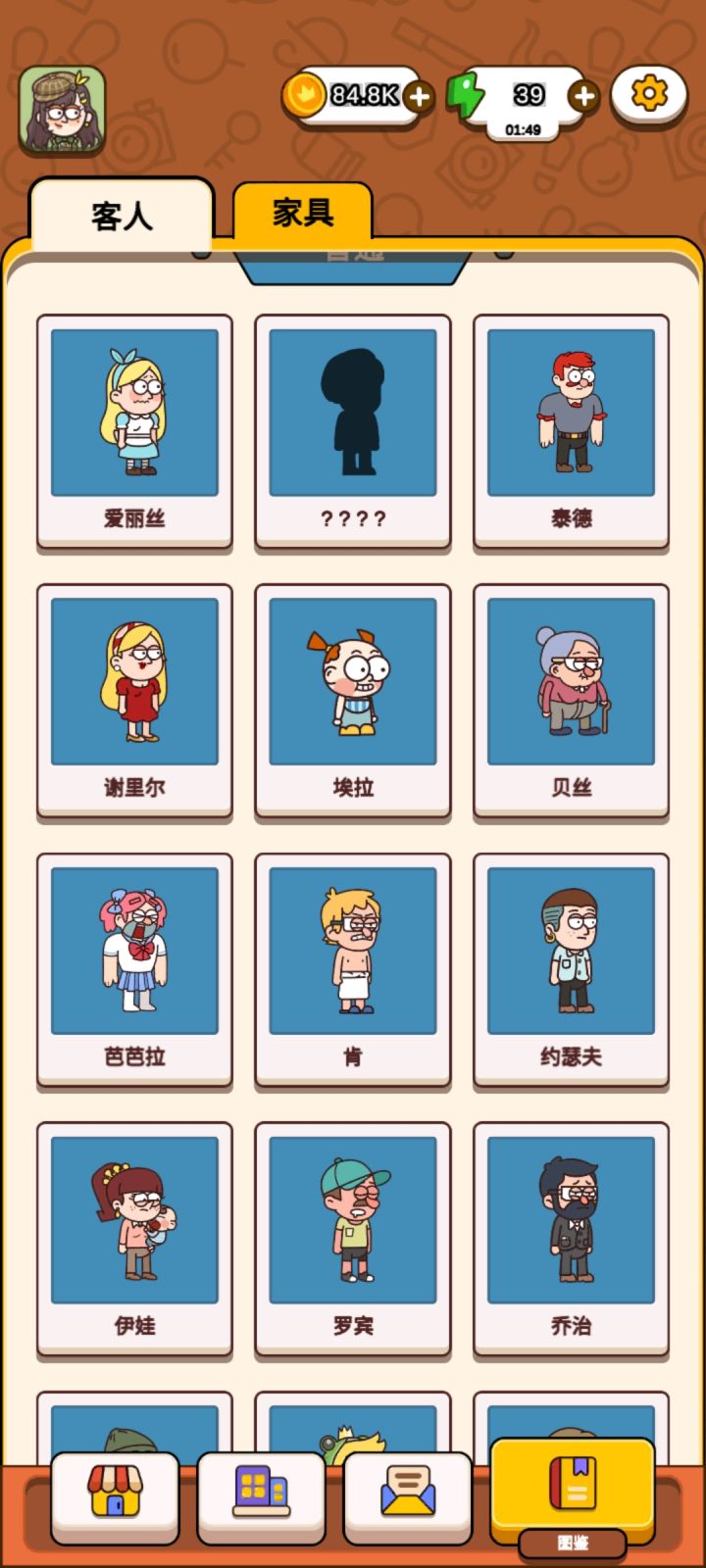Tap the 埃拉 character card
The width and height of the screenshot is (706, 1568).
(x=353, y=700)
